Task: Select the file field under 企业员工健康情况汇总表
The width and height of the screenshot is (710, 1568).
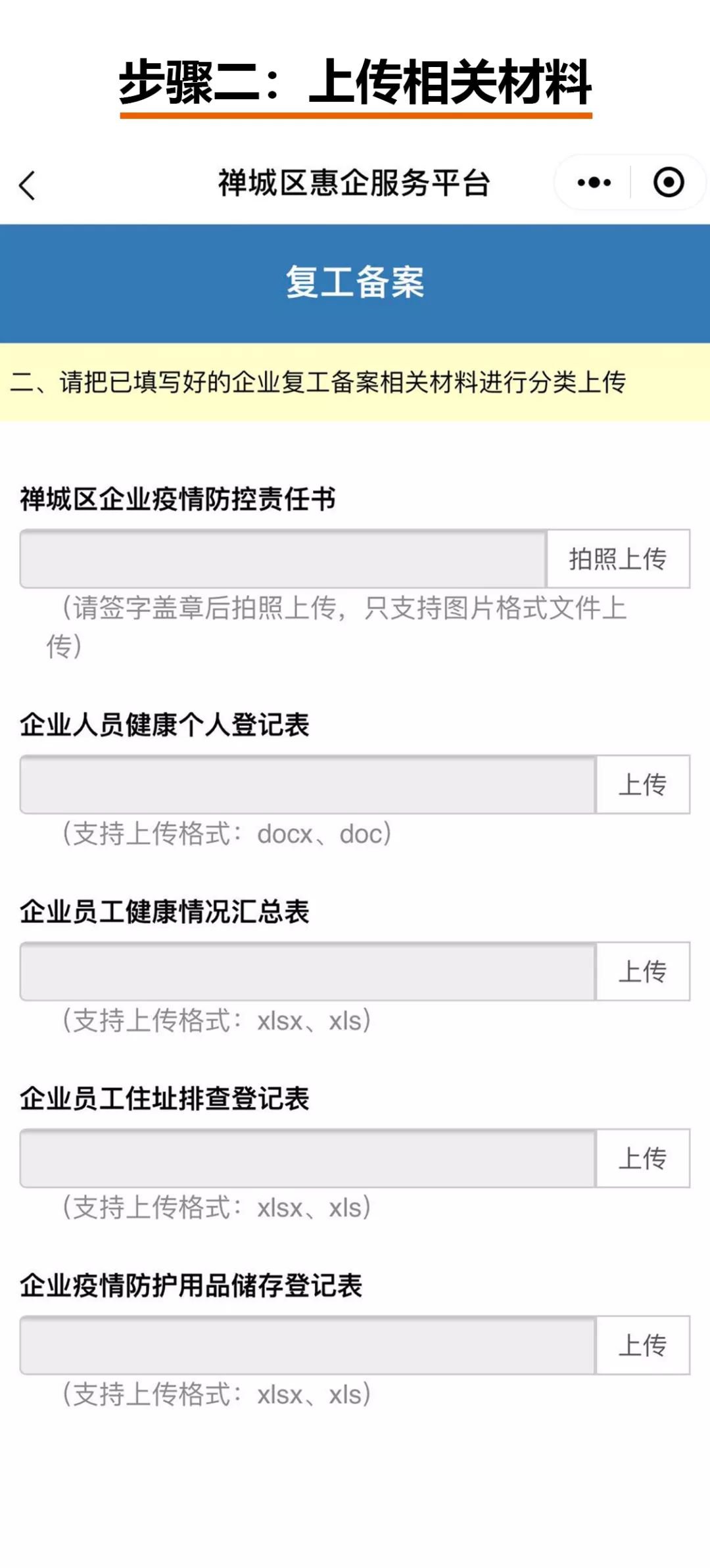Action: [308, 971]
